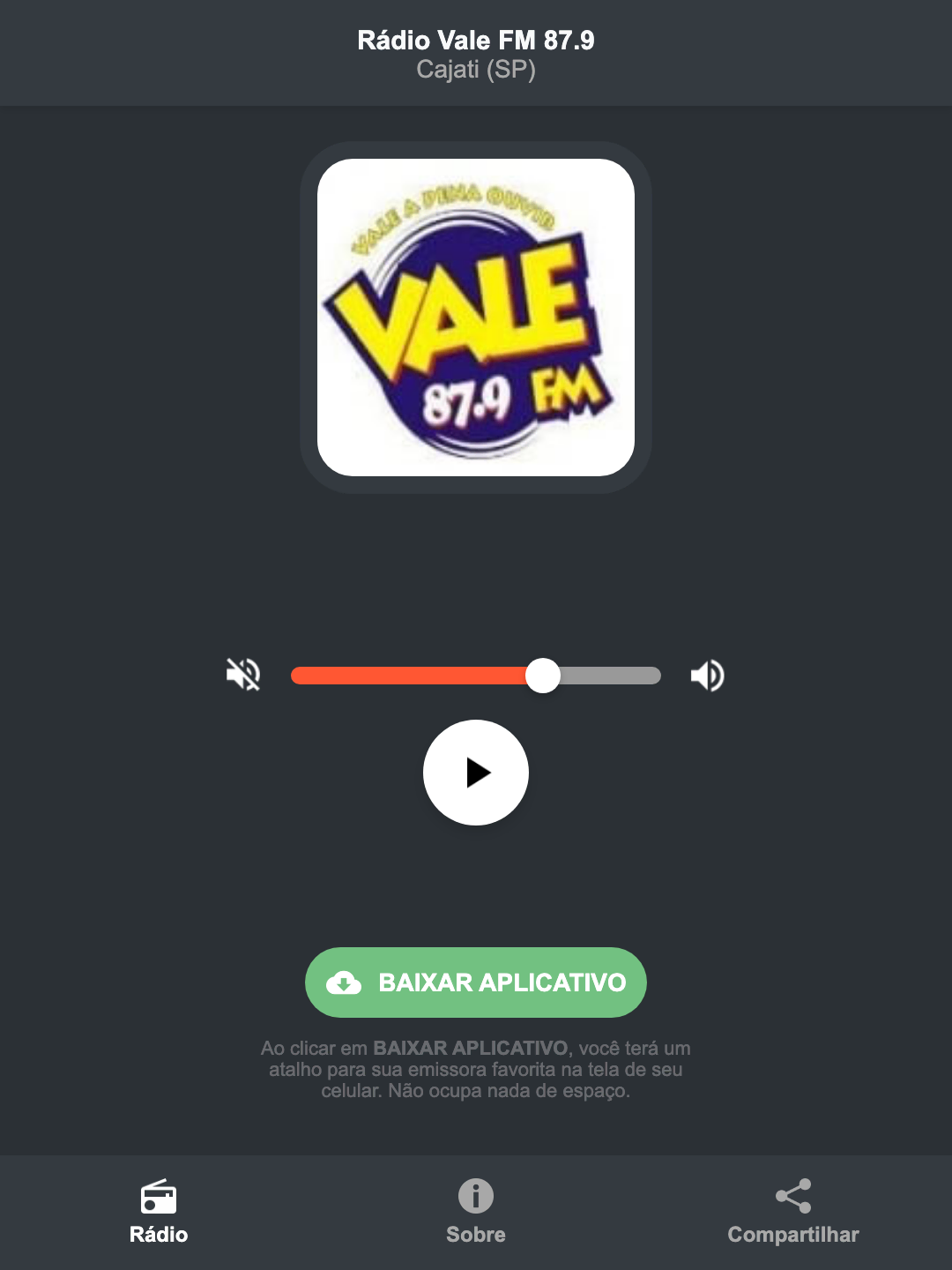Click the download cloud icon on green button
This screenshot has height=1270, width=952.
pos(346,982)
